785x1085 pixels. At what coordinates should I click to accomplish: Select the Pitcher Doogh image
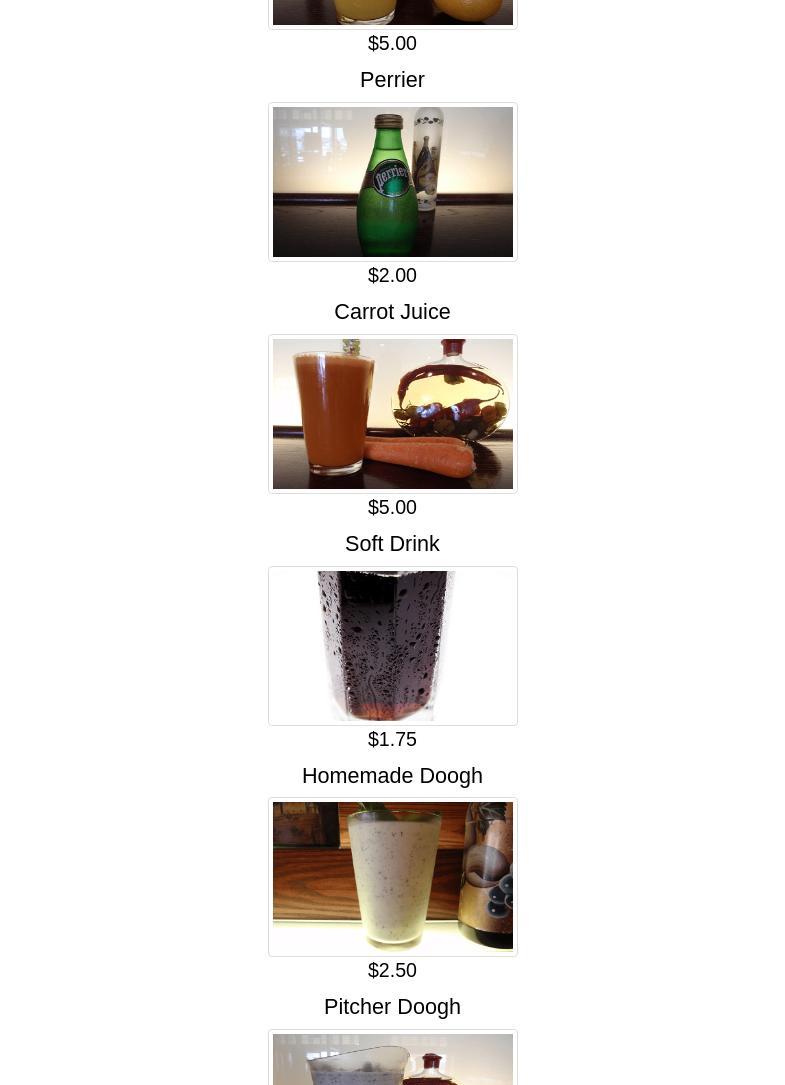pyautogui.click(x=392, y=1060)
